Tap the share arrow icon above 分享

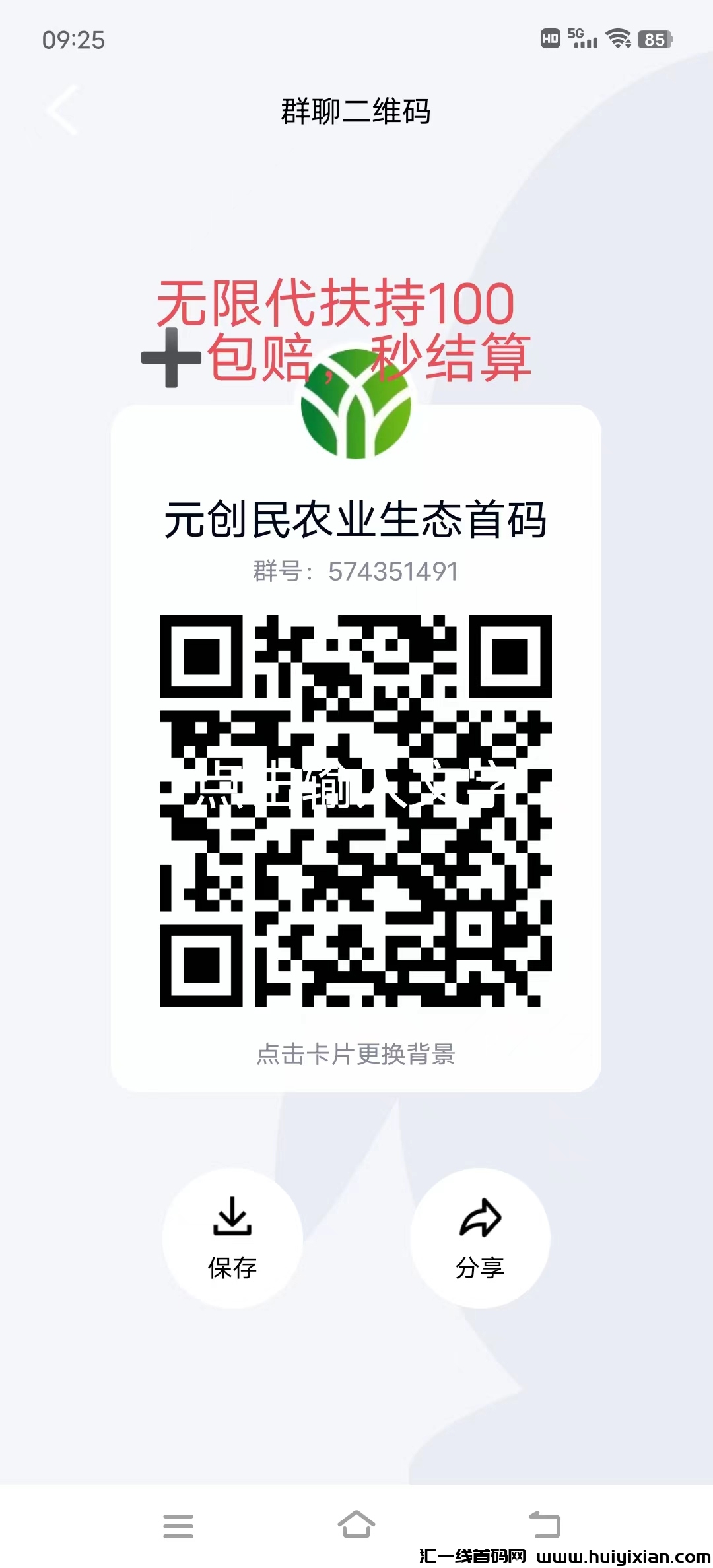[480, 1218]
